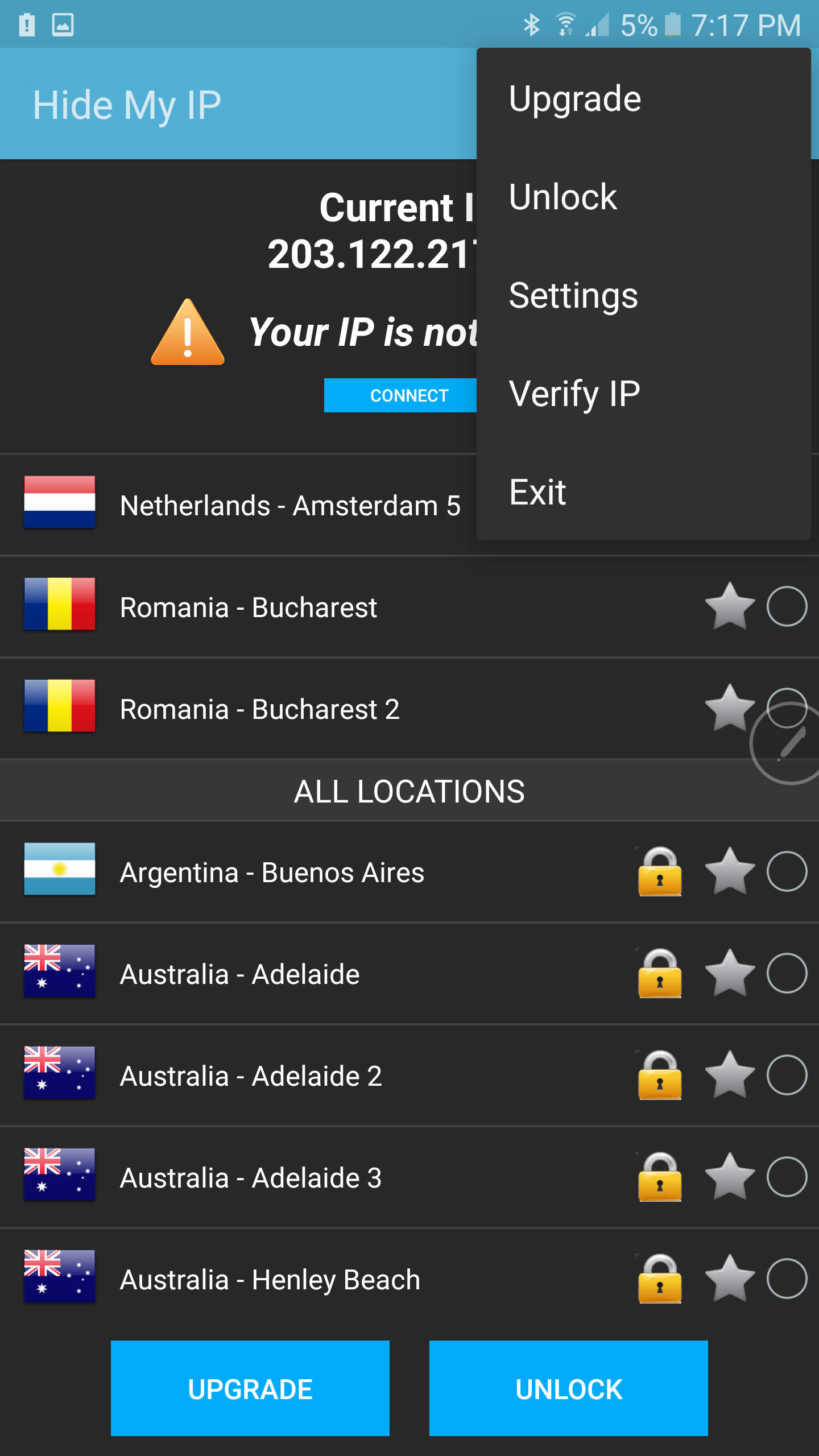The width and height of the screenshot is (819, 1456).
Task: Star the Romania - Bucharest 2 location
Action: pos(730,708)
